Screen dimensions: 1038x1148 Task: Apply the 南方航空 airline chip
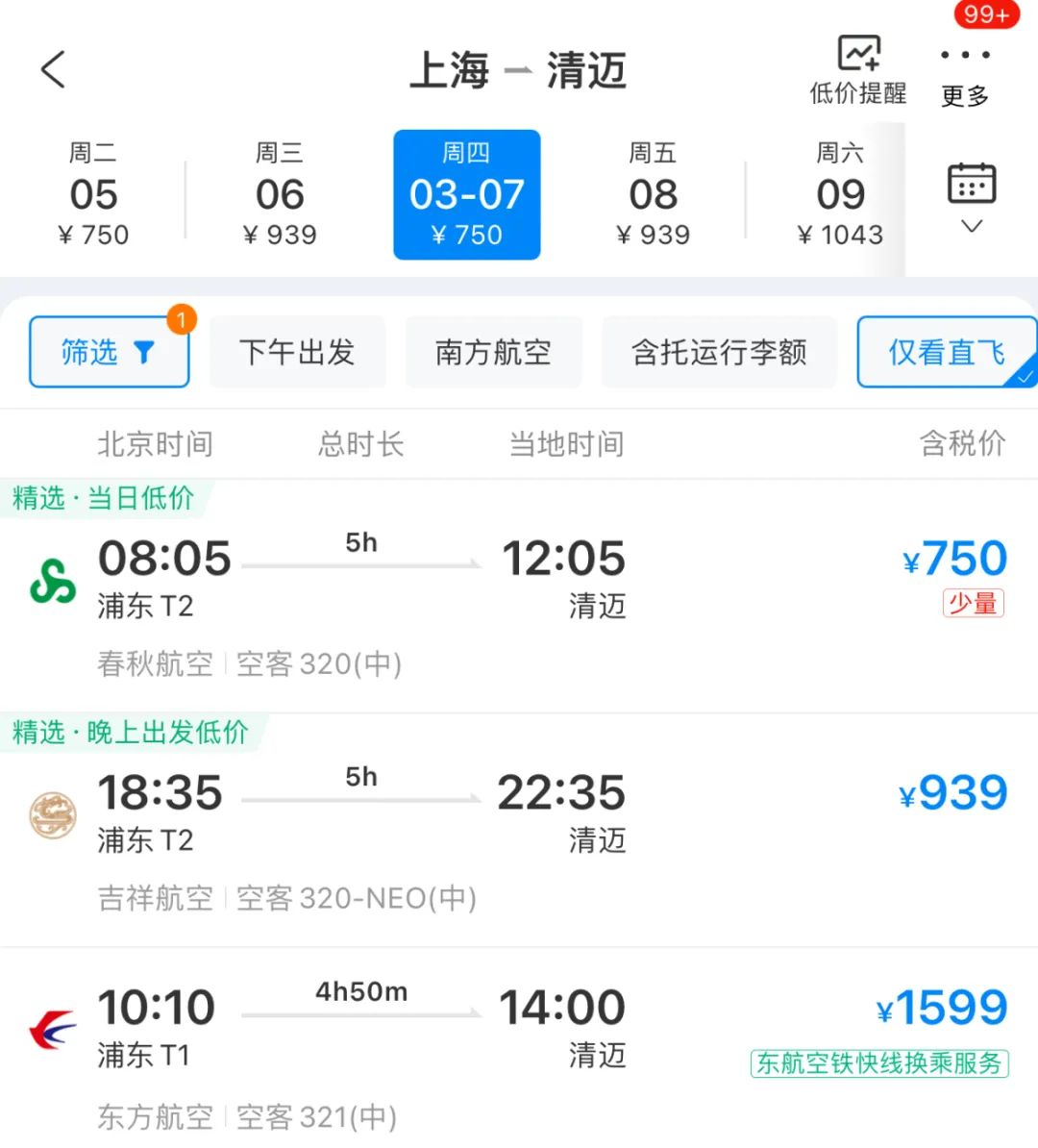pyautogui.click(x=493, y=352)
